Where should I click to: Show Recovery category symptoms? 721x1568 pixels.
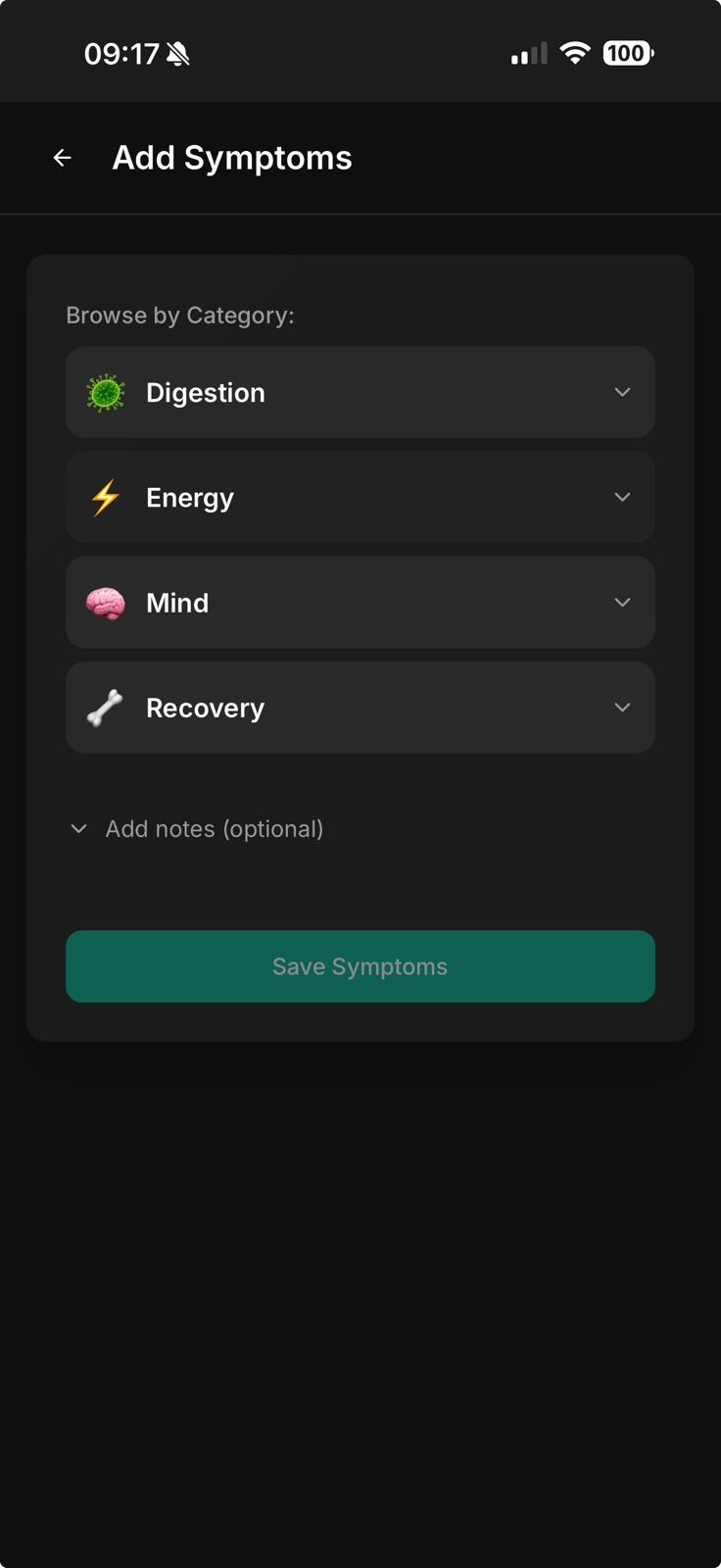360,708
